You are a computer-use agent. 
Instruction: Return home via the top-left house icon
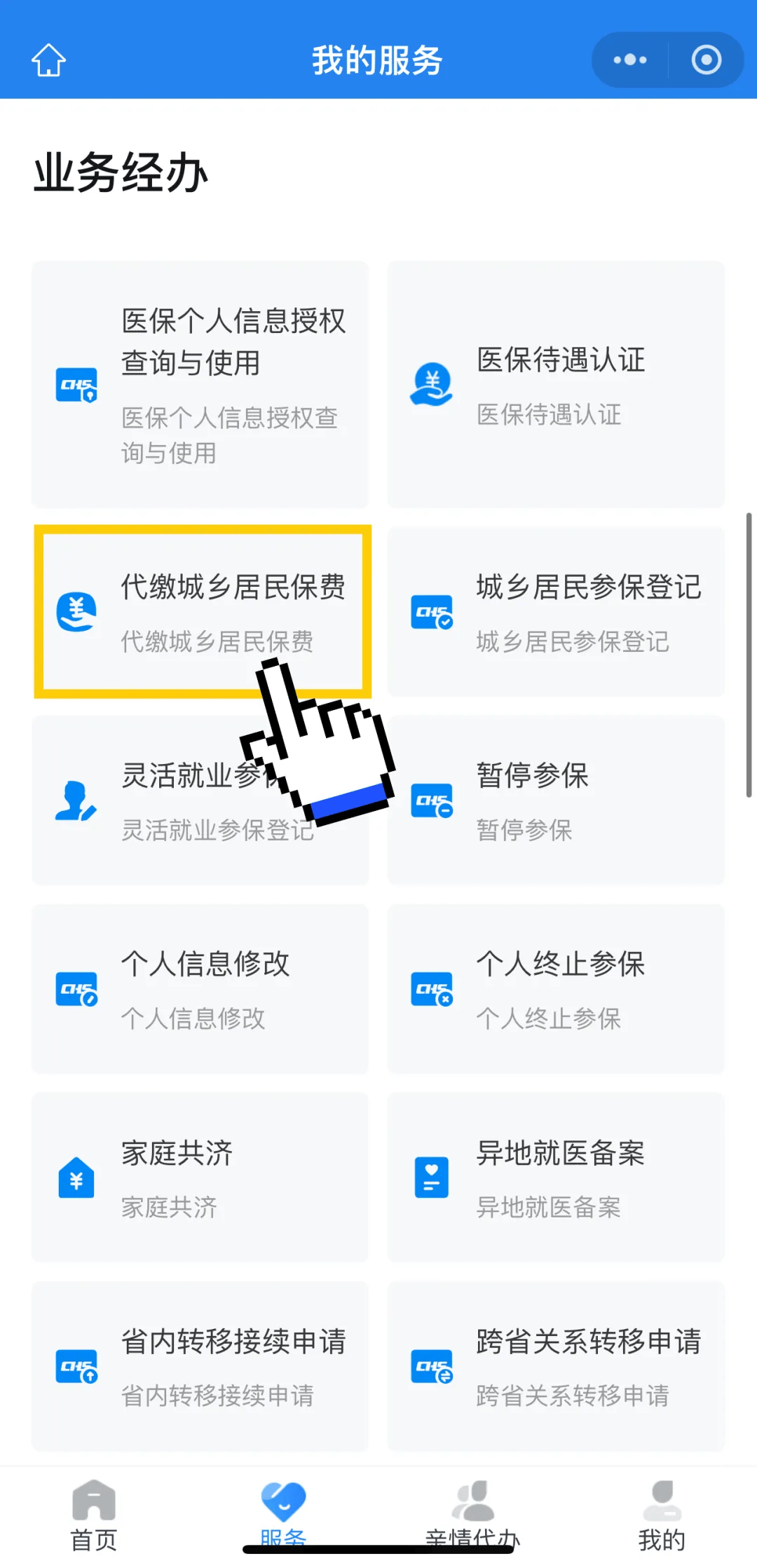tap(48, 60)
